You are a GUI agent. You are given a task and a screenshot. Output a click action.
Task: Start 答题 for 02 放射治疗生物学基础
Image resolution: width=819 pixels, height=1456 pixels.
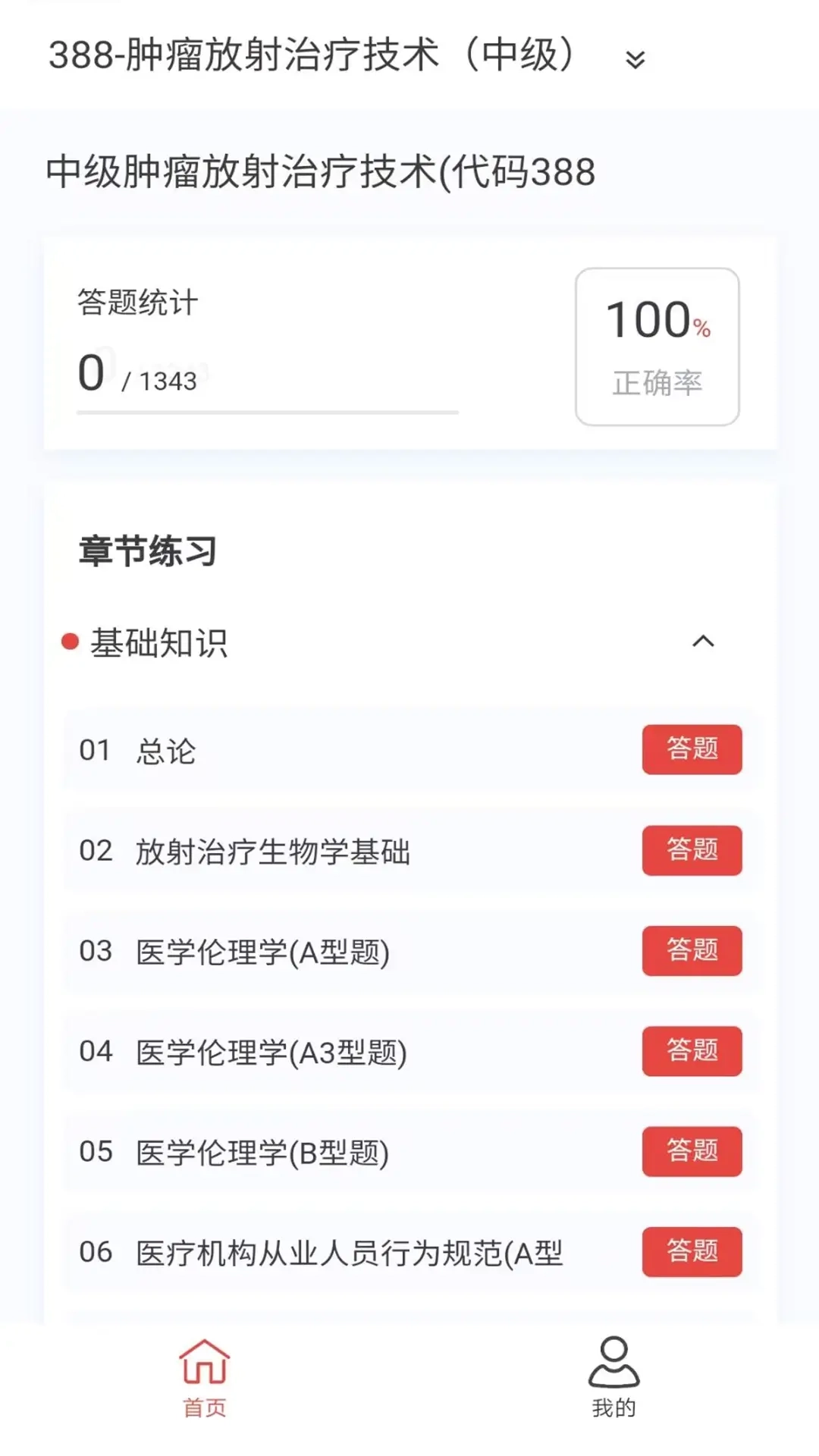tap(691, 851)
